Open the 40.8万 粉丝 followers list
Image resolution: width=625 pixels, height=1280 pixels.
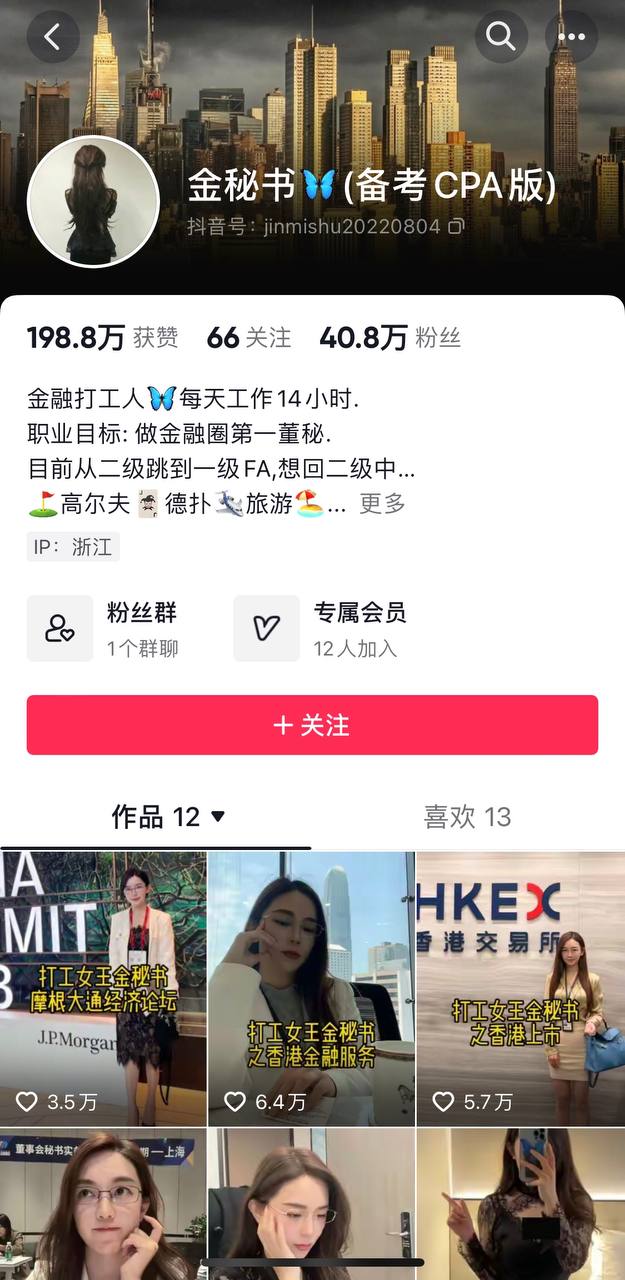click(390, 338)
